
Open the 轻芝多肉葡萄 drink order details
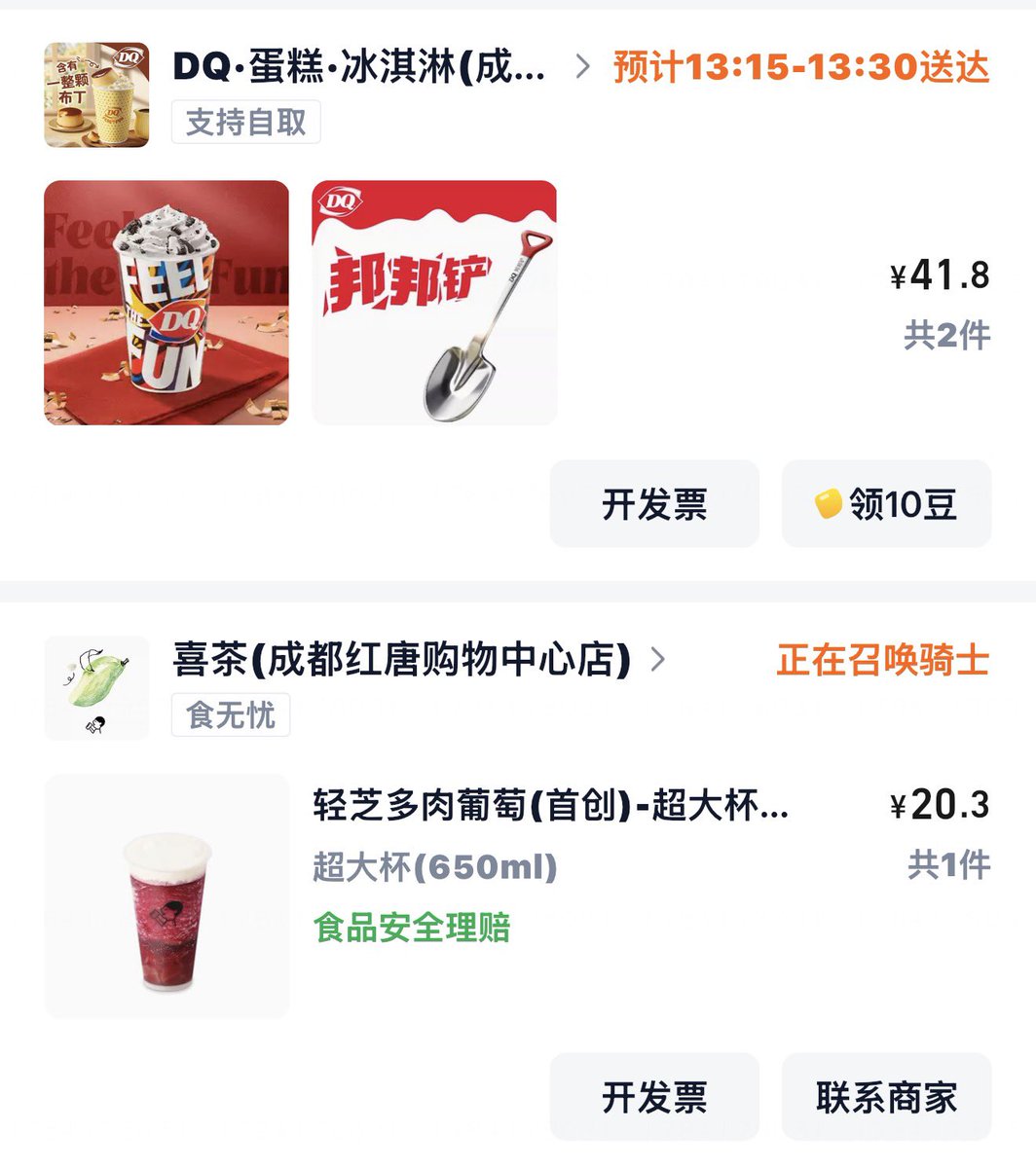point(551,806)
